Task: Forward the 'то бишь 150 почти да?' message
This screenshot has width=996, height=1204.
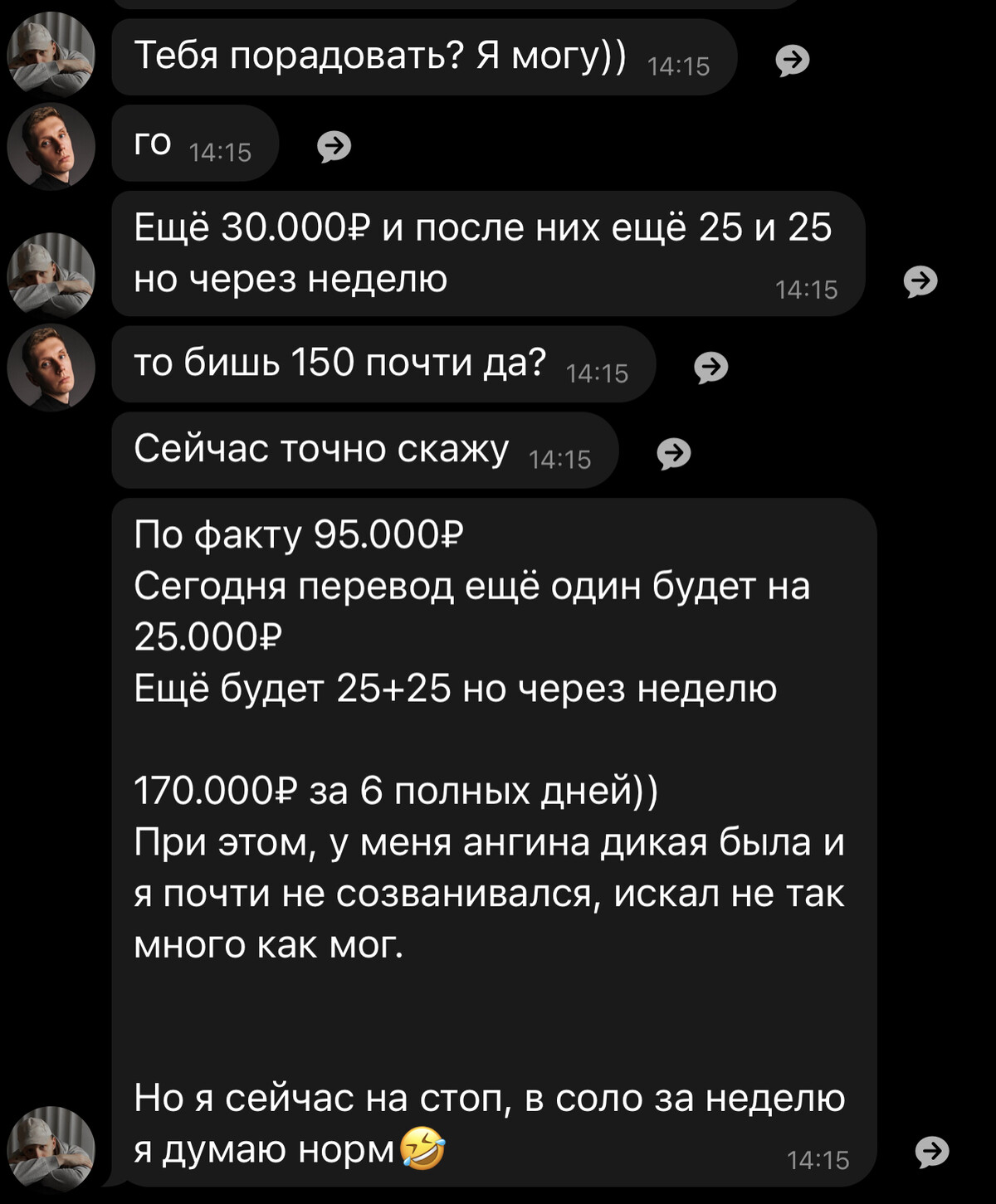Action: click(x=711, y=367)
